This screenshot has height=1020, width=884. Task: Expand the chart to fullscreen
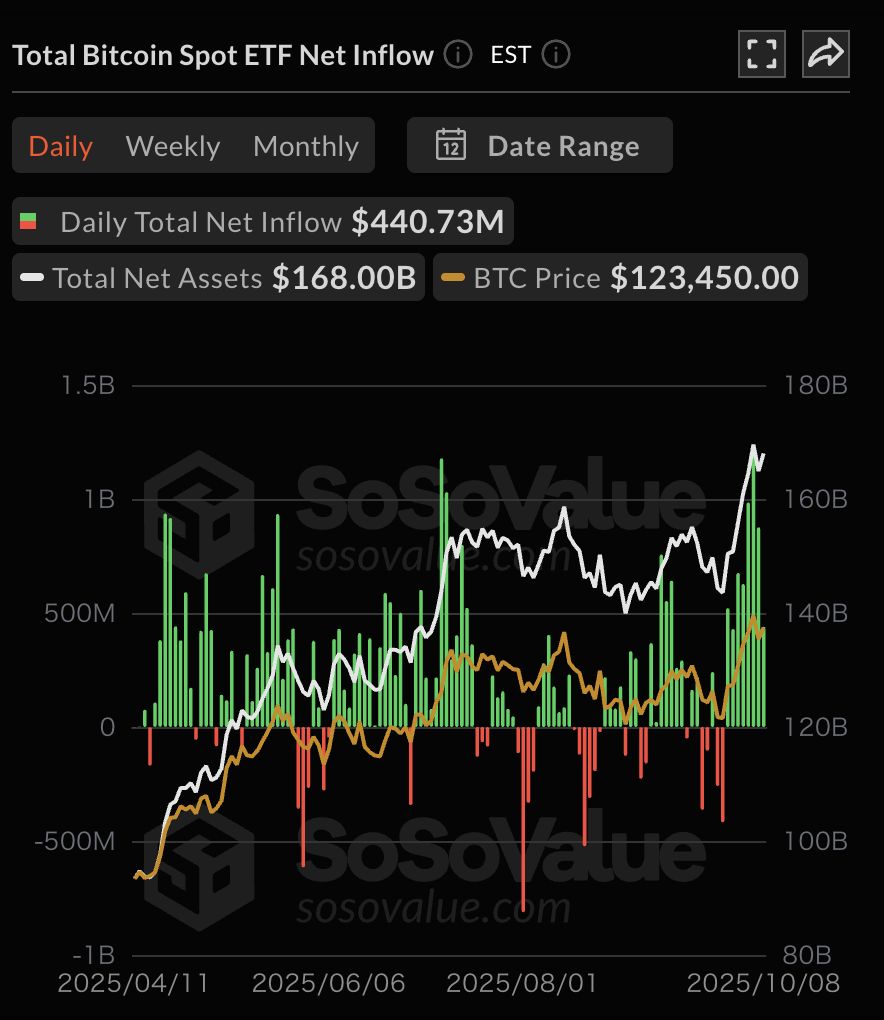coord(762,54)
